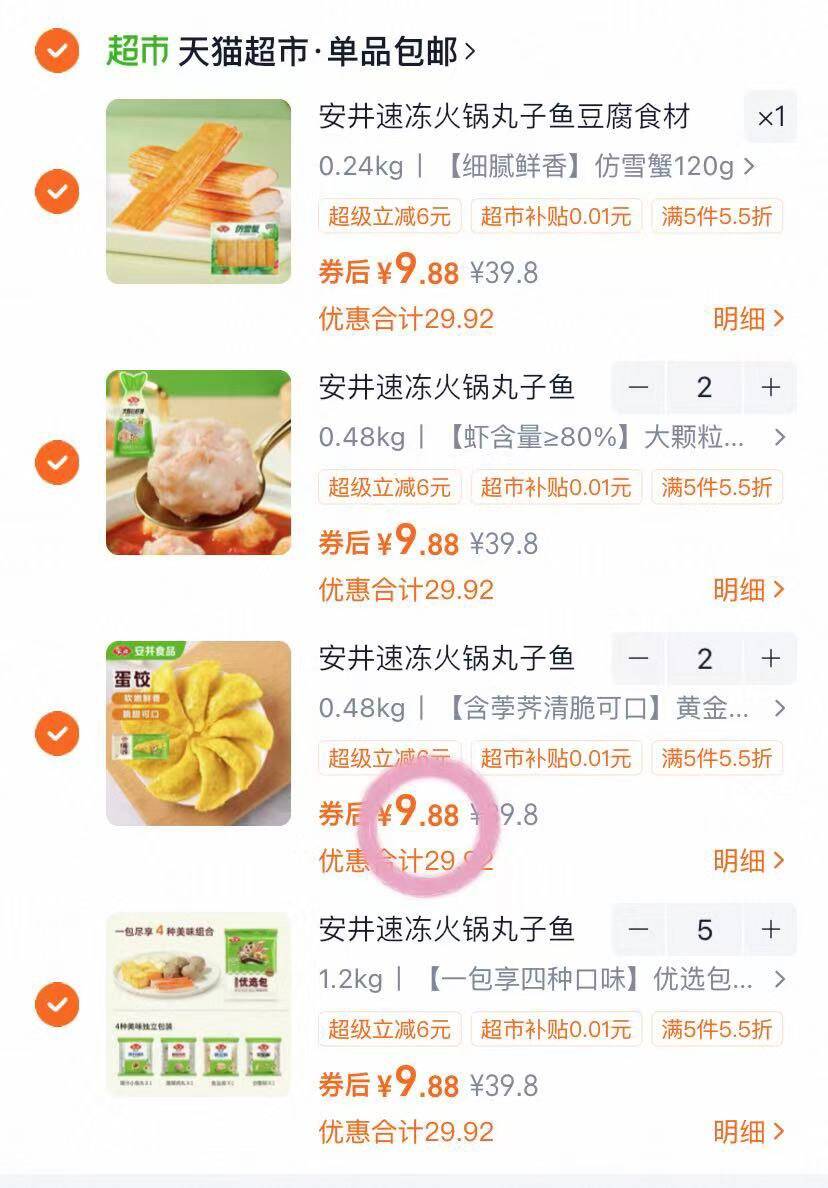Uncheck the 鱼豆腐 first product selection circle
Image resolution: width=828 pixels, height=1188 pixels.
tap(57, 190)
